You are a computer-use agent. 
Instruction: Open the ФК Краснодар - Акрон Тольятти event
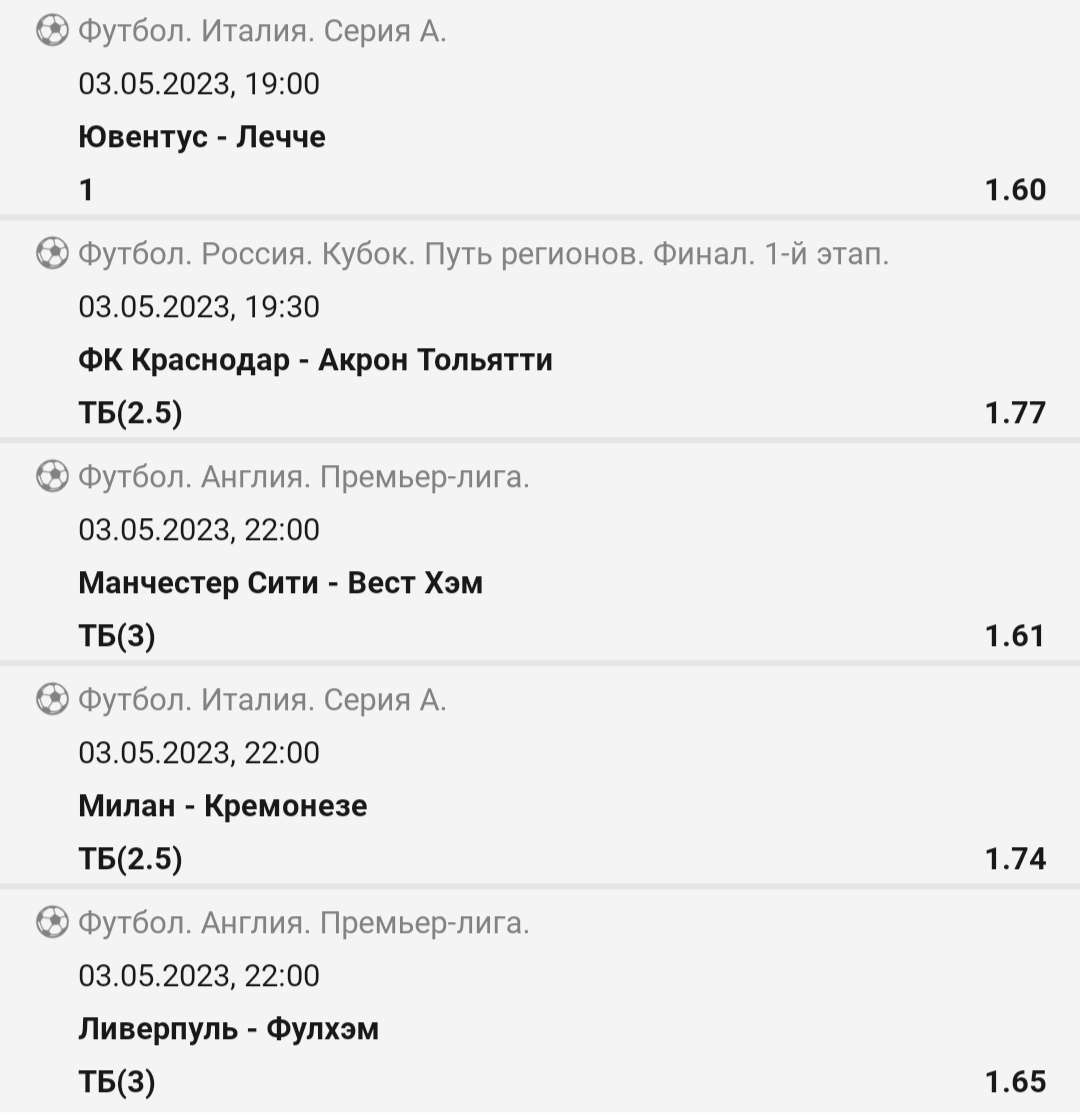[315, 359]
